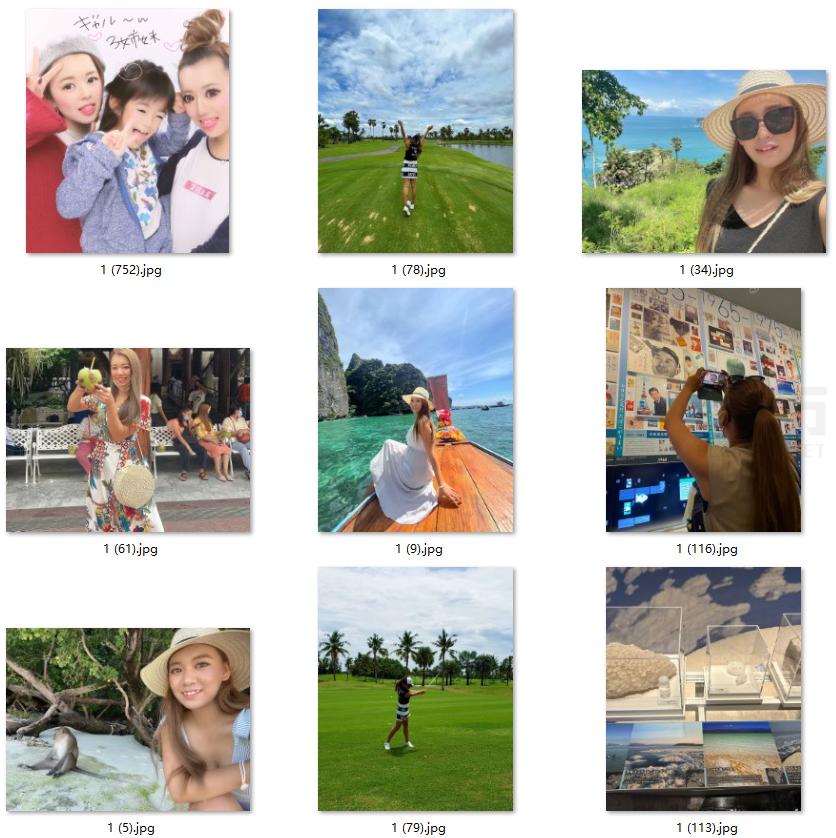This screenshot has width=836, height=838.
Task: Open the photo 1 (113).jpg
Action: coord(703,689)
